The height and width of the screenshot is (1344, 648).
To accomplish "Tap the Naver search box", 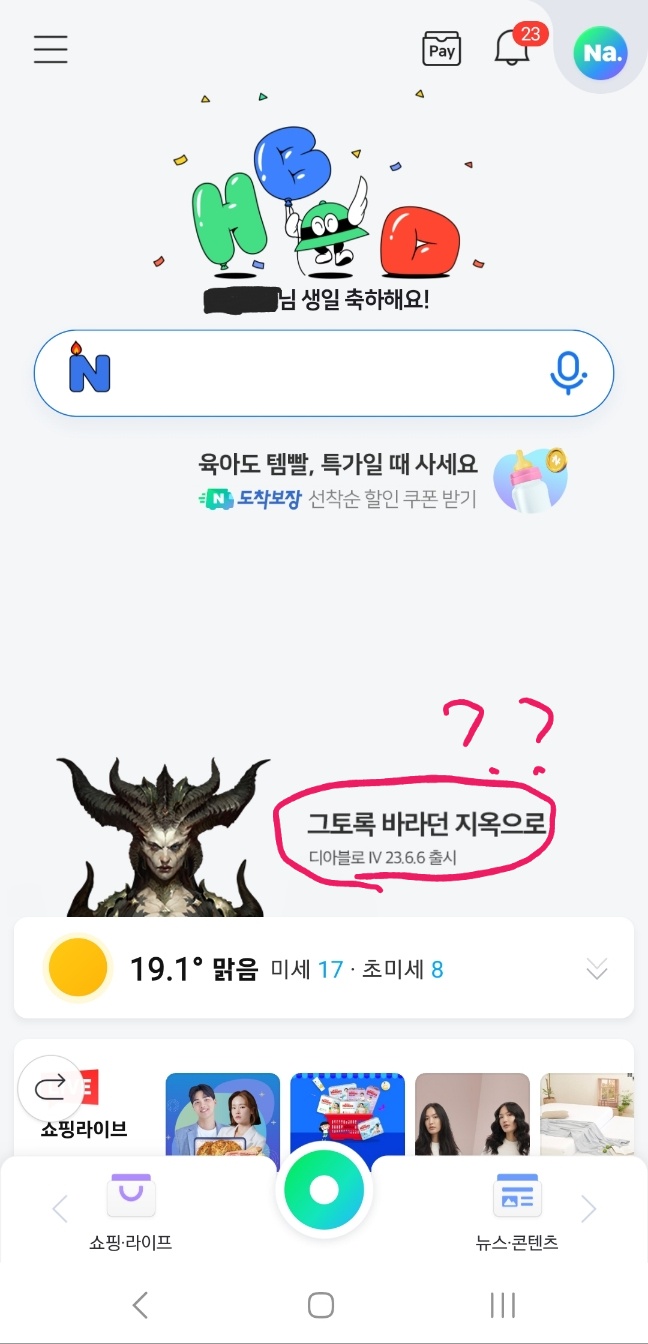I will point(323,373).
